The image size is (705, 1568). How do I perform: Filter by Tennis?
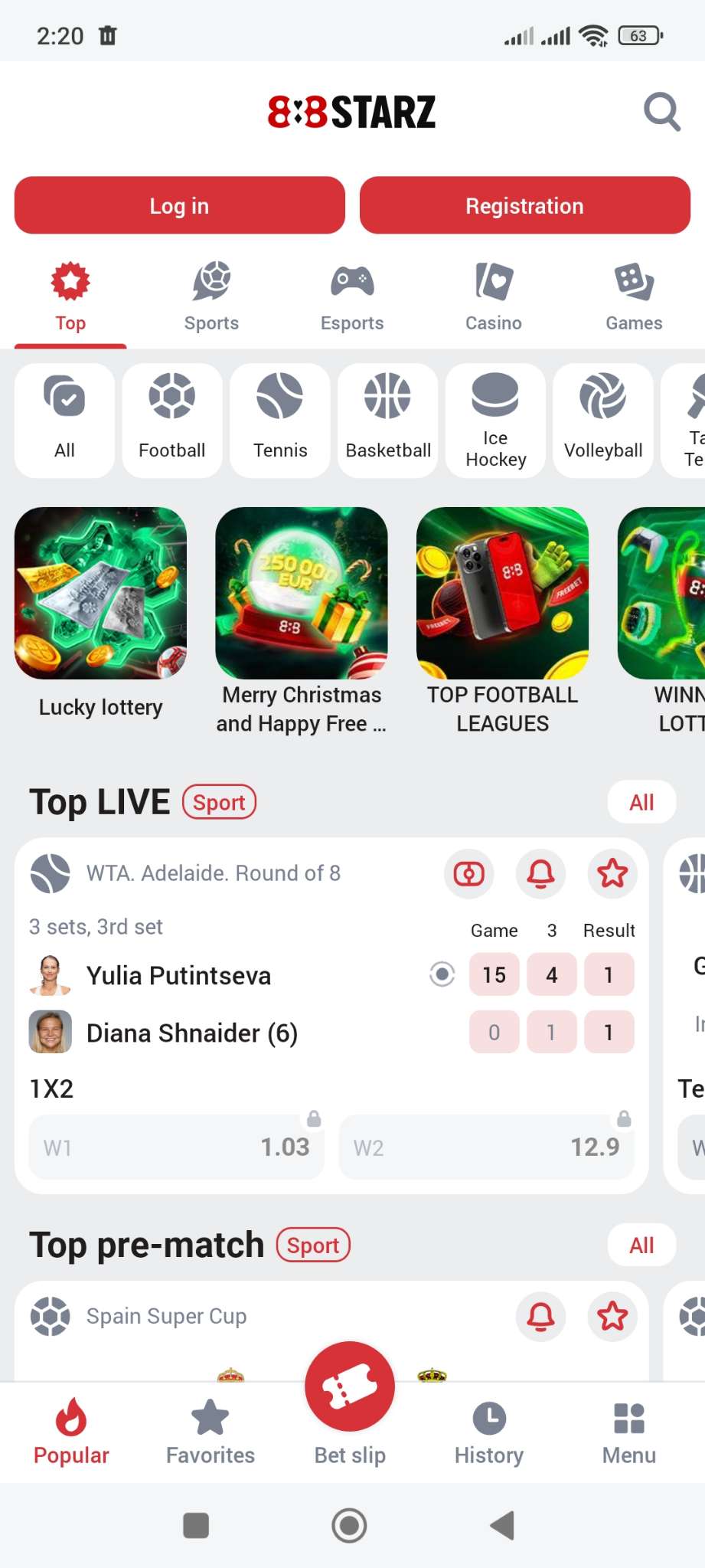tap(280, 420)
